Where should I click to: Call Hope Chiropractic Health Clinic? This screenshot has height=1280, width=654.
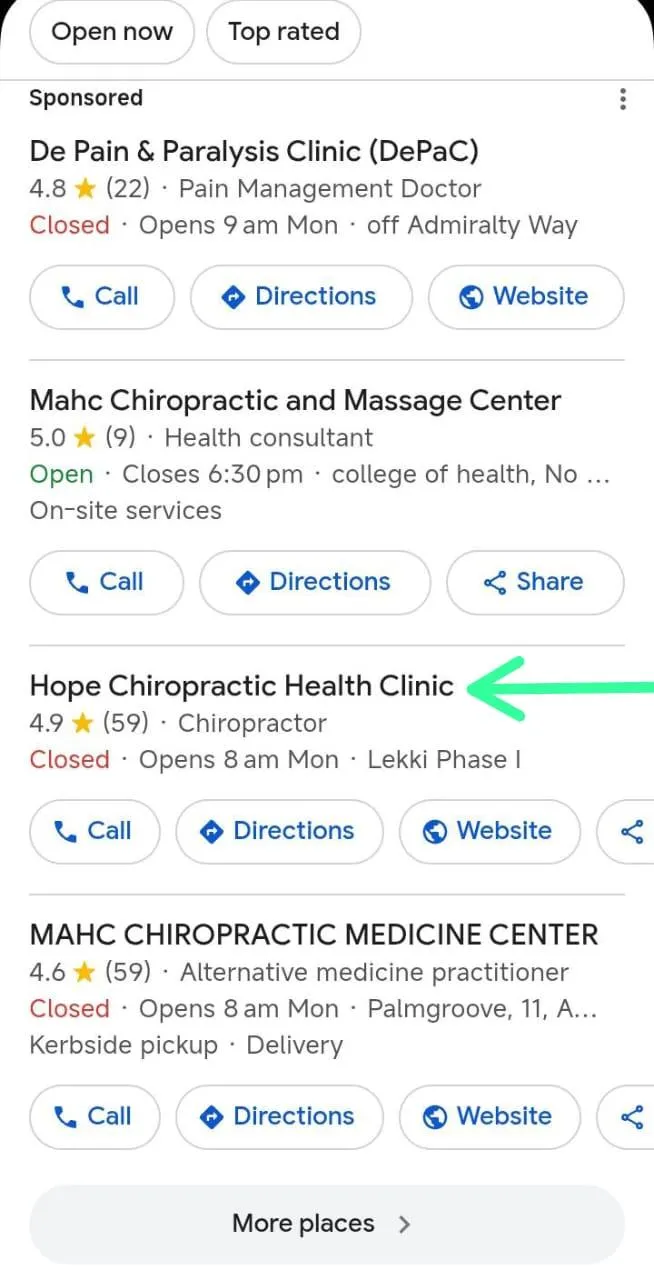tap(94, 831)
